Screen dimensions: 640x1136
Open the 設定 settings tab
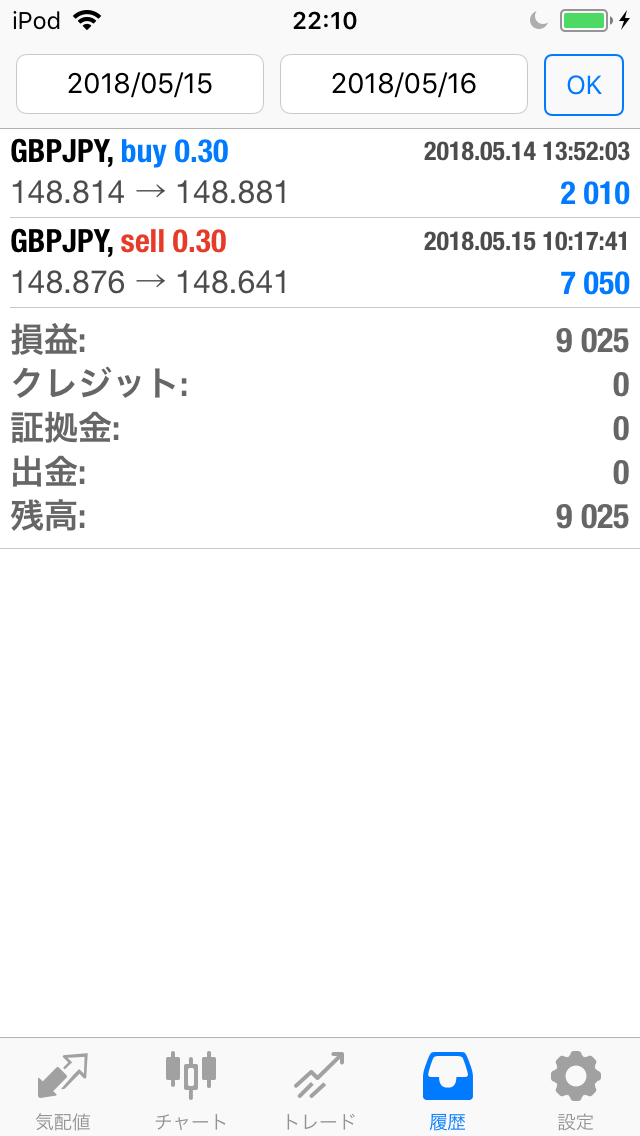[x=576, y=1088]
